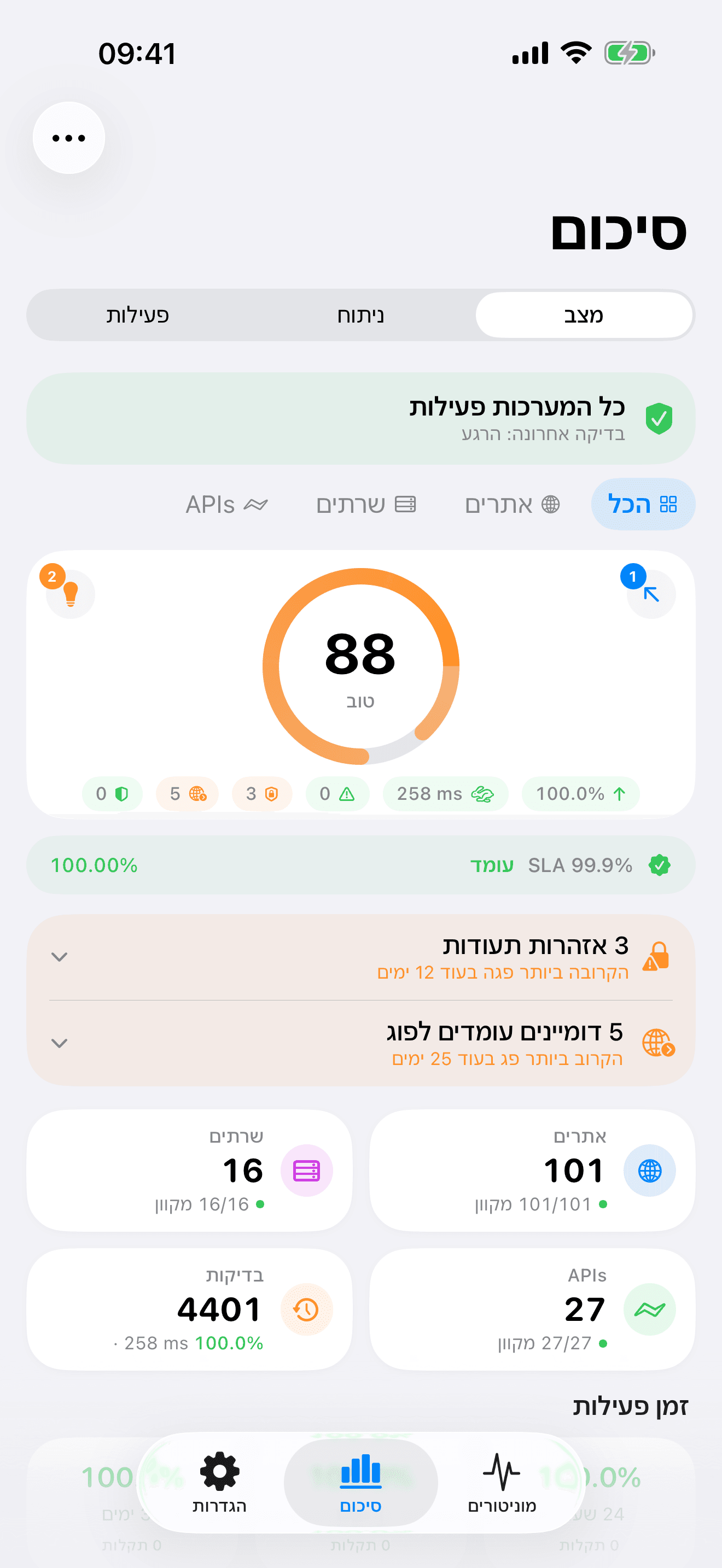Image resolution: width=722 pixels, height=1568 pixels.
Task: Switch to the פעילות tab
Action: pyautogui.click(x=138, y=315)
